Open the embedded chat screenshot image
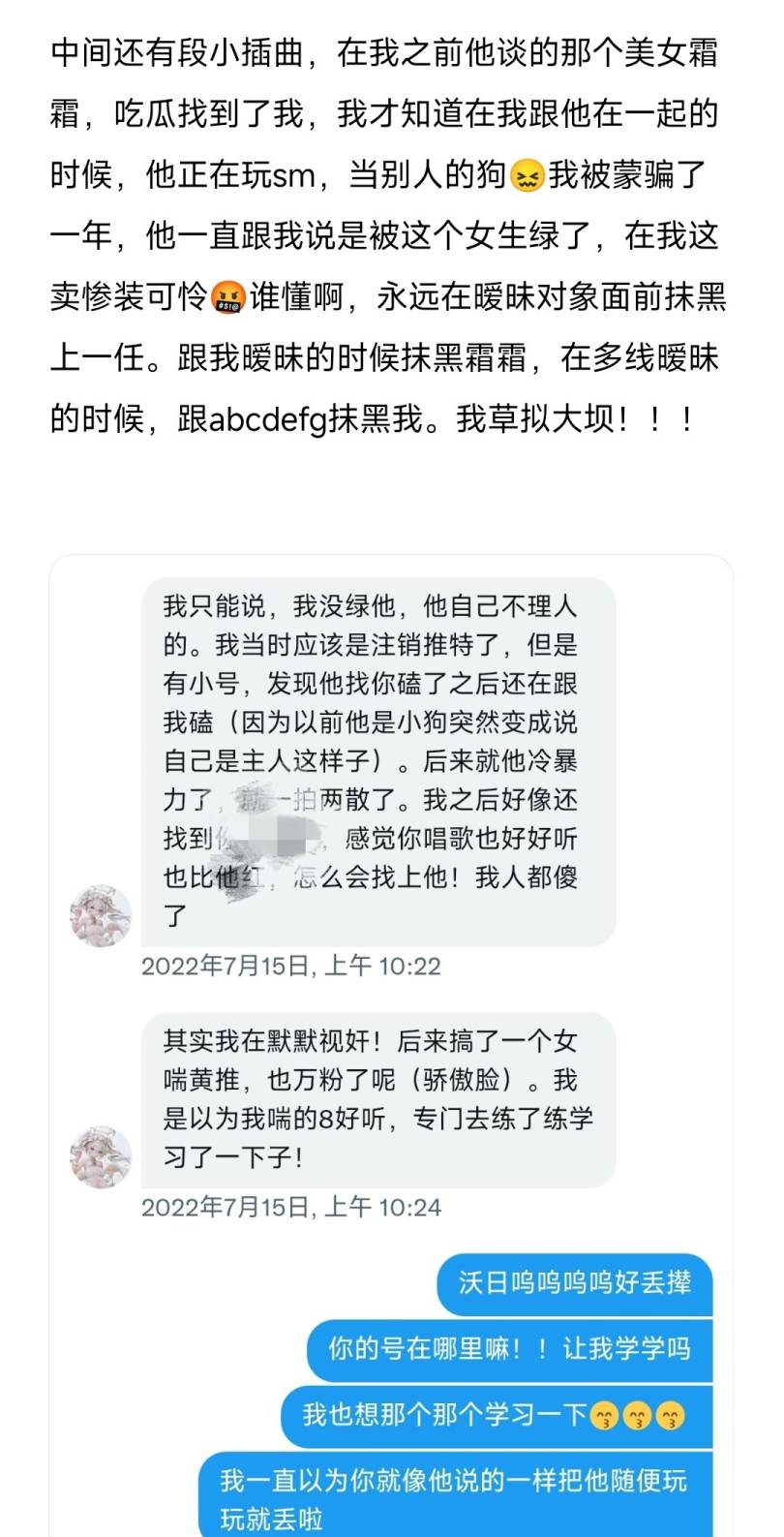 [391, 1046]
